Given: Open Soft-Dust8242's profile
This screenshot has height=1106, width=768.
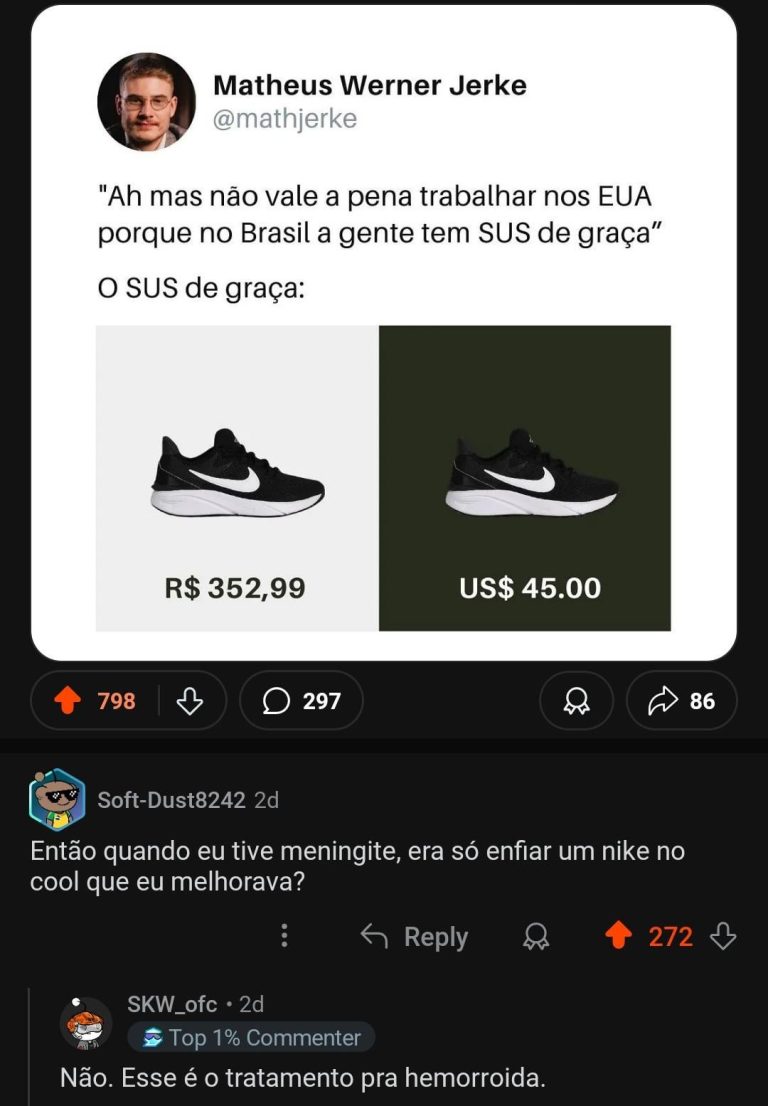Looking at the screenshot, I should (x=171, y=800).
